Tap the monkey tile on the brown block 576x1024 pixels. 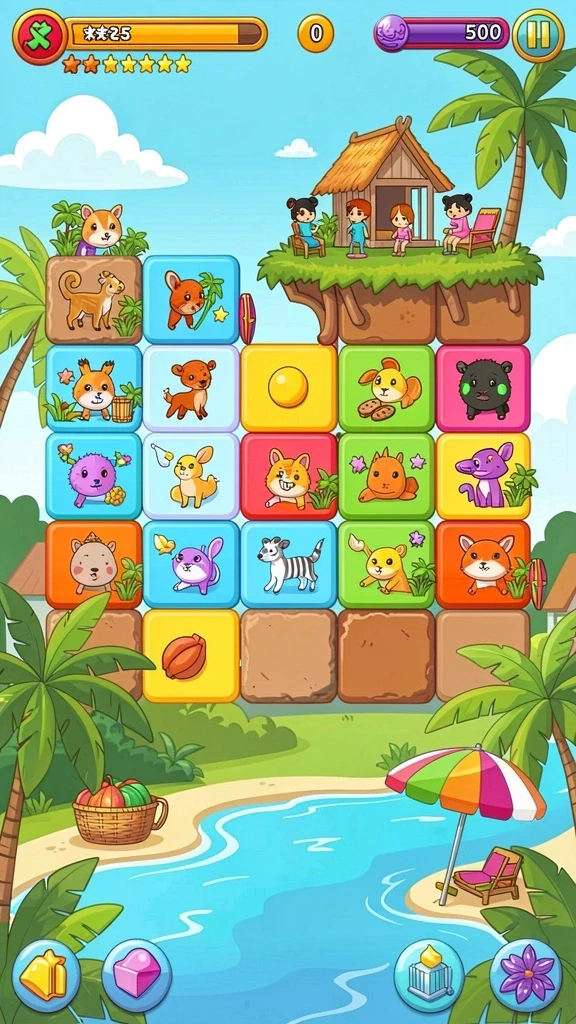(x=93, y=300)
